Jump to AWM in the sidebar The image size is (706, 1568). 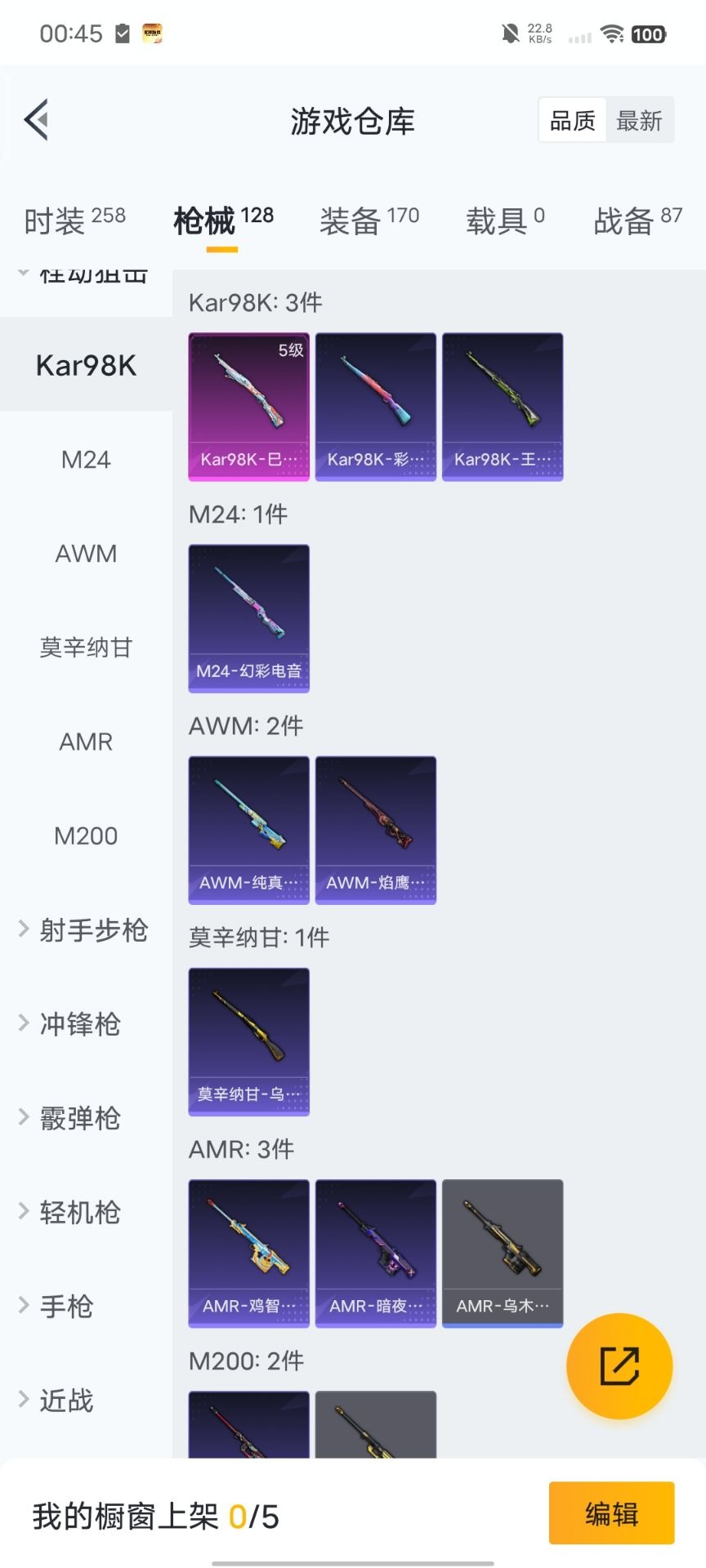tap(86, 554)
